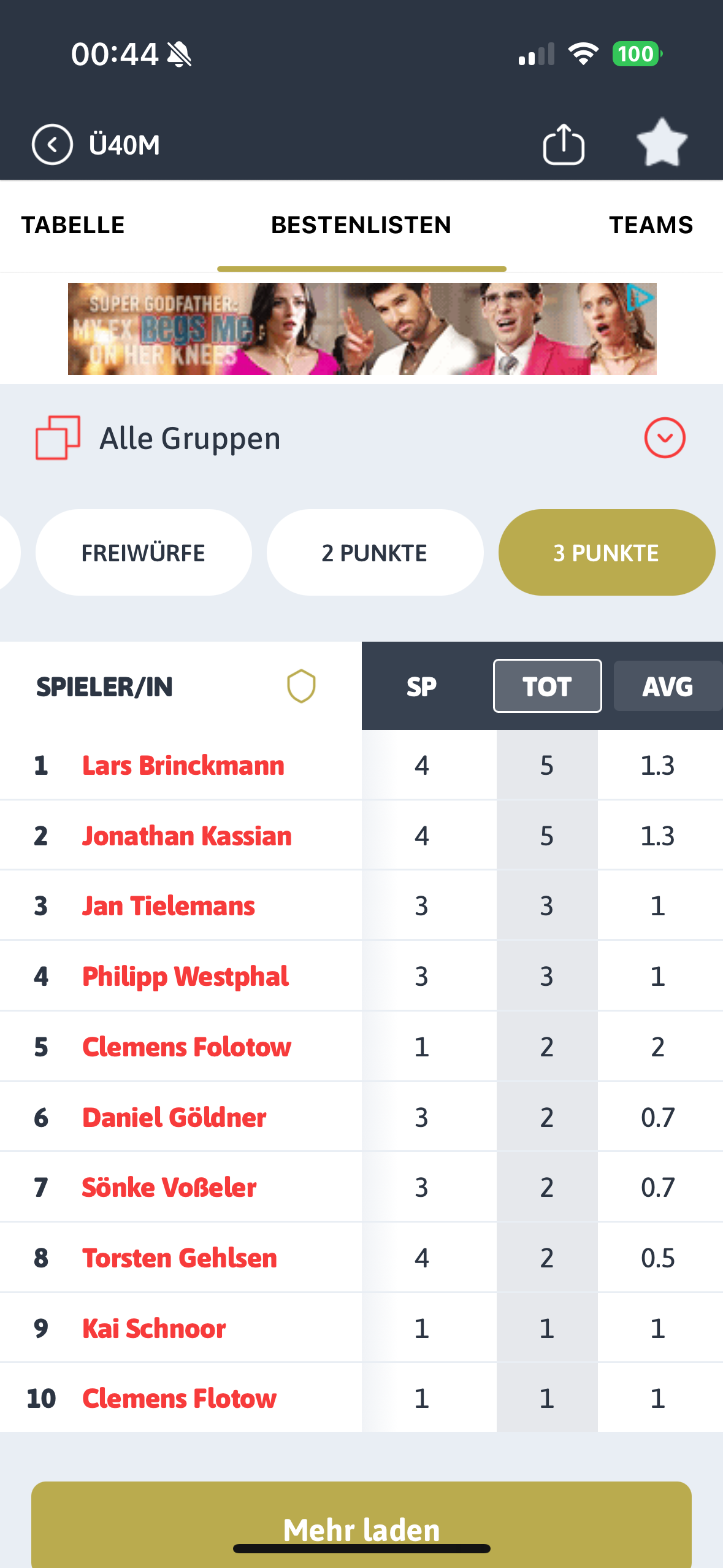The image size is (723, 1568).
Task: Expand the Alle Gruppen dropdown
Action: (664, 438)
